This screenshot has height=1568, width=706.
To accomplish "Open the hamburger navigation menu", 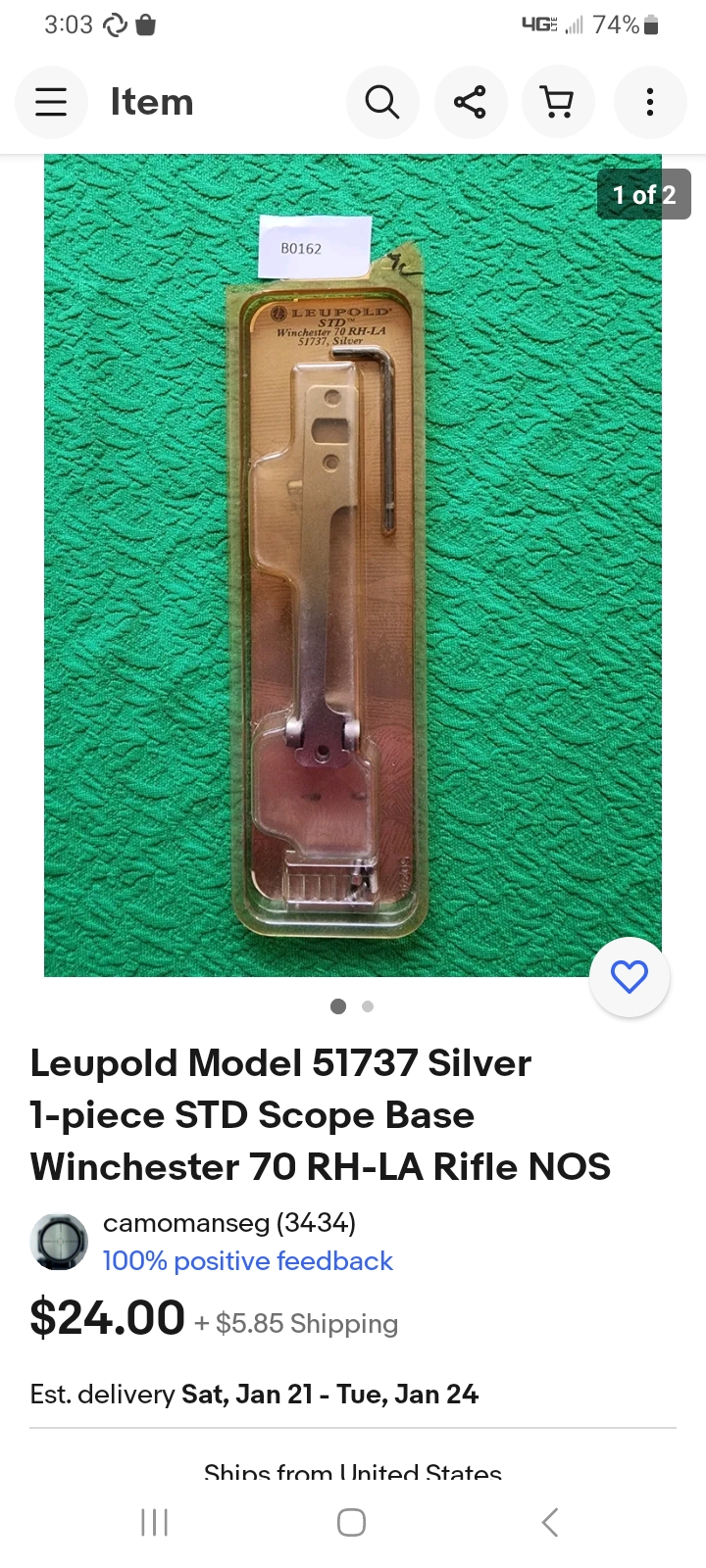I will (51, 102).
